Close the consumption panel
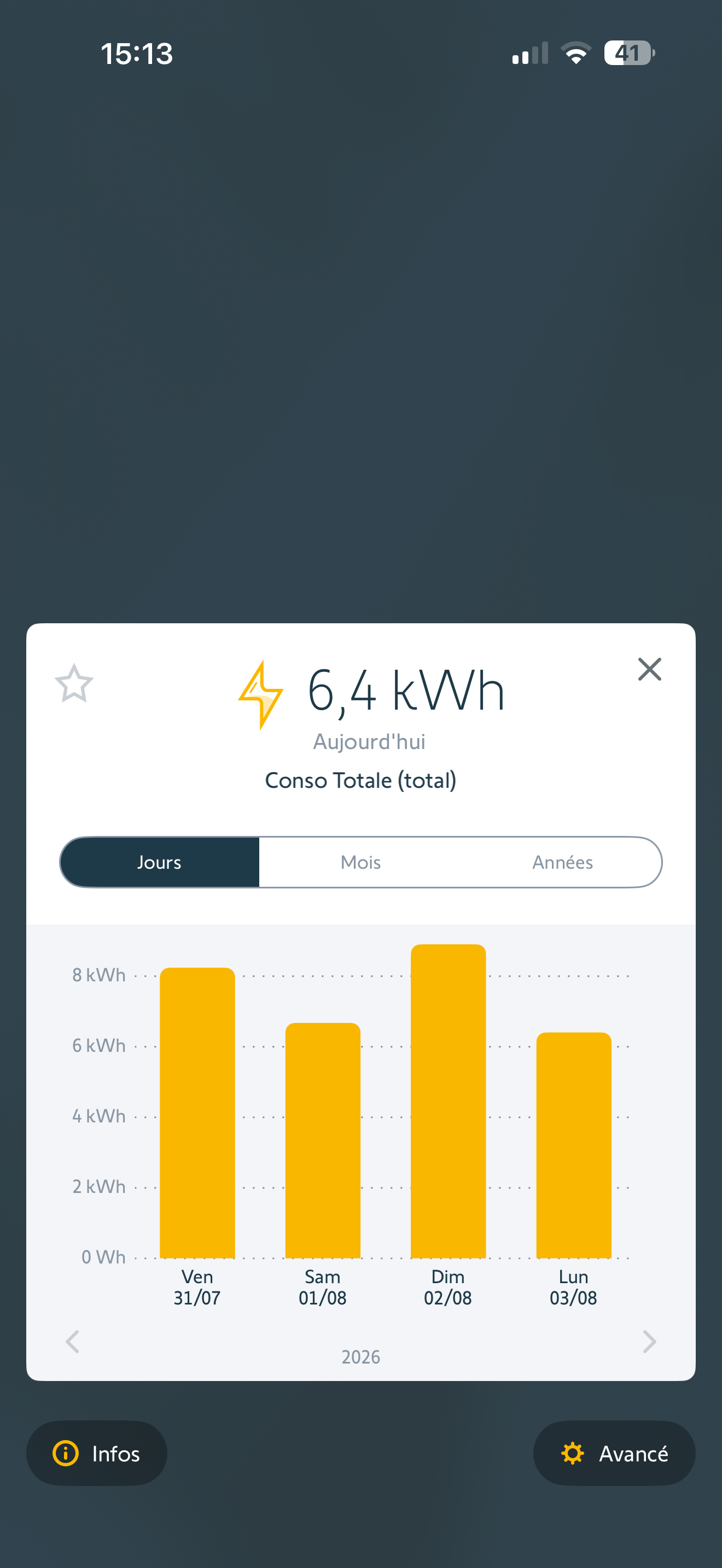Viewport: 722px width, 1568px height. tap(650, 669)
